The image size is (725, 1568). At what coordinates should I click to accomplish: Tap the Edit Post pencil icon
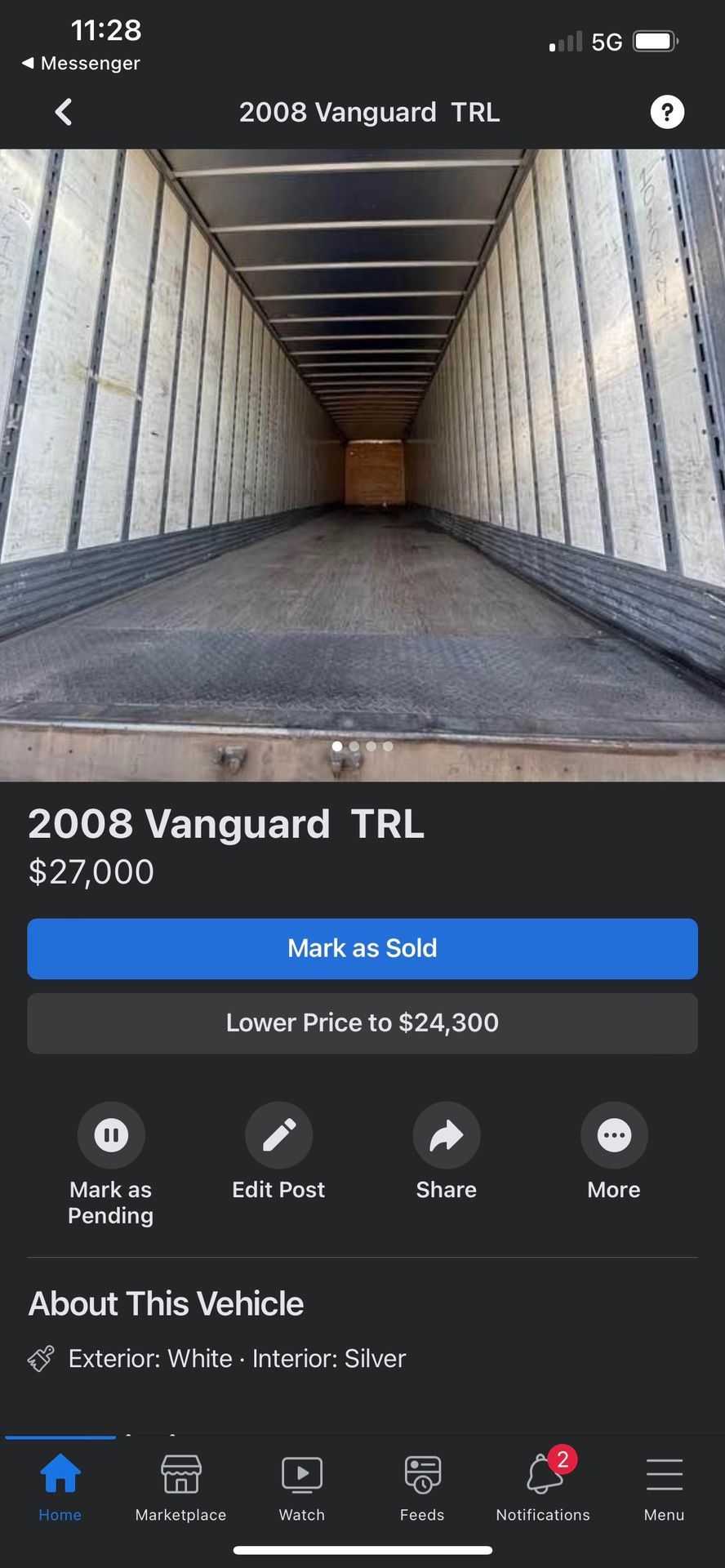(278, 1134)
